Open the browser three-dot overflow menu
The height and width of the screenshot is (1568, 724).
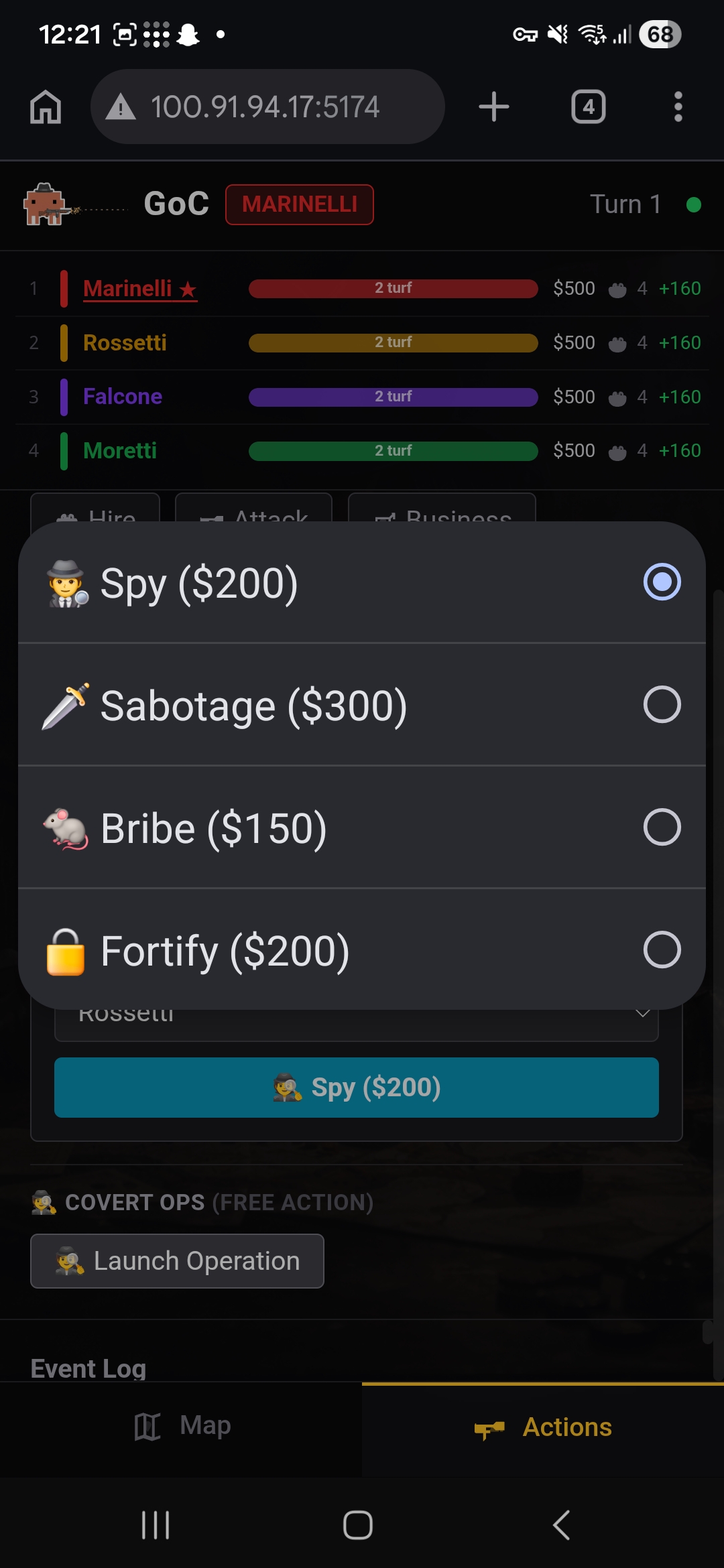678,107
